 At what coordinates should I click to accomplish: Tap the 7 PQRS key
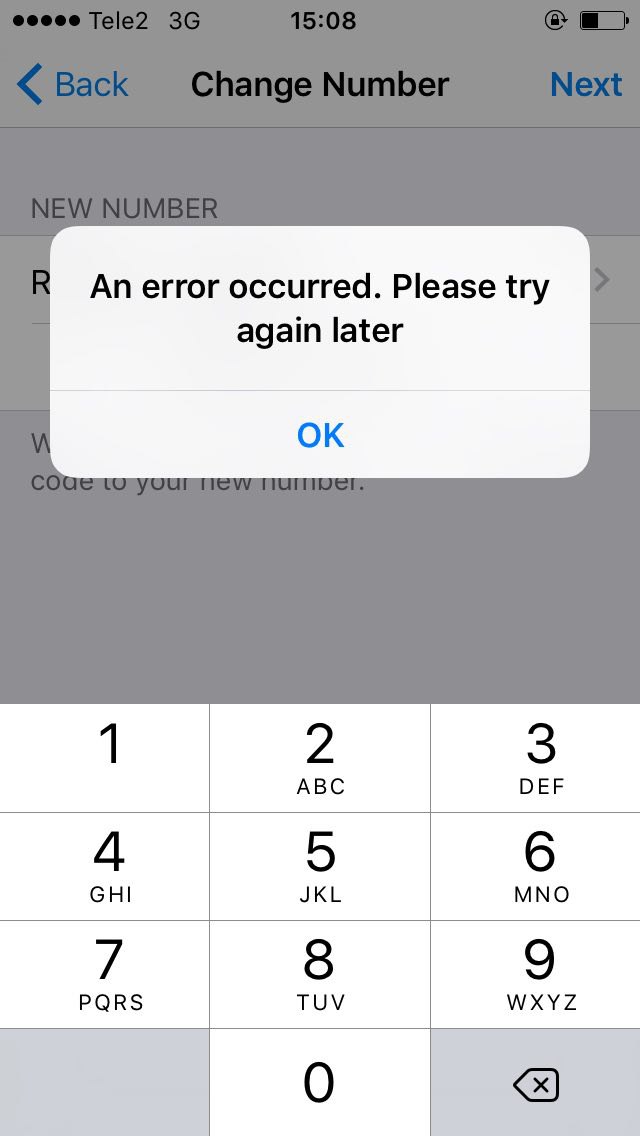pos(105,973)
